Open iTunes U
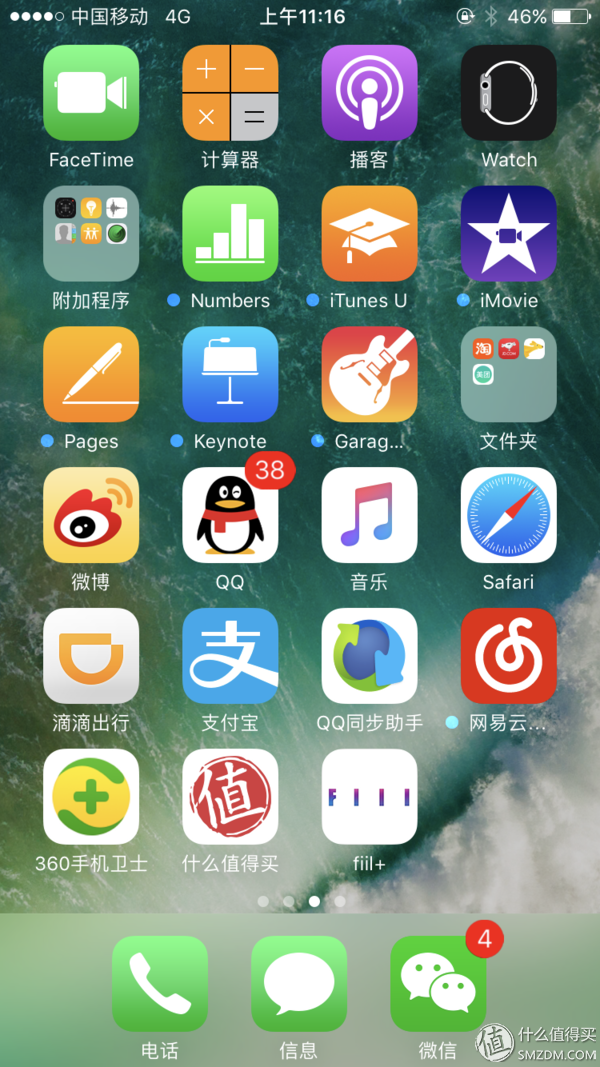The image size is (600, 1067). coord(369,234)
